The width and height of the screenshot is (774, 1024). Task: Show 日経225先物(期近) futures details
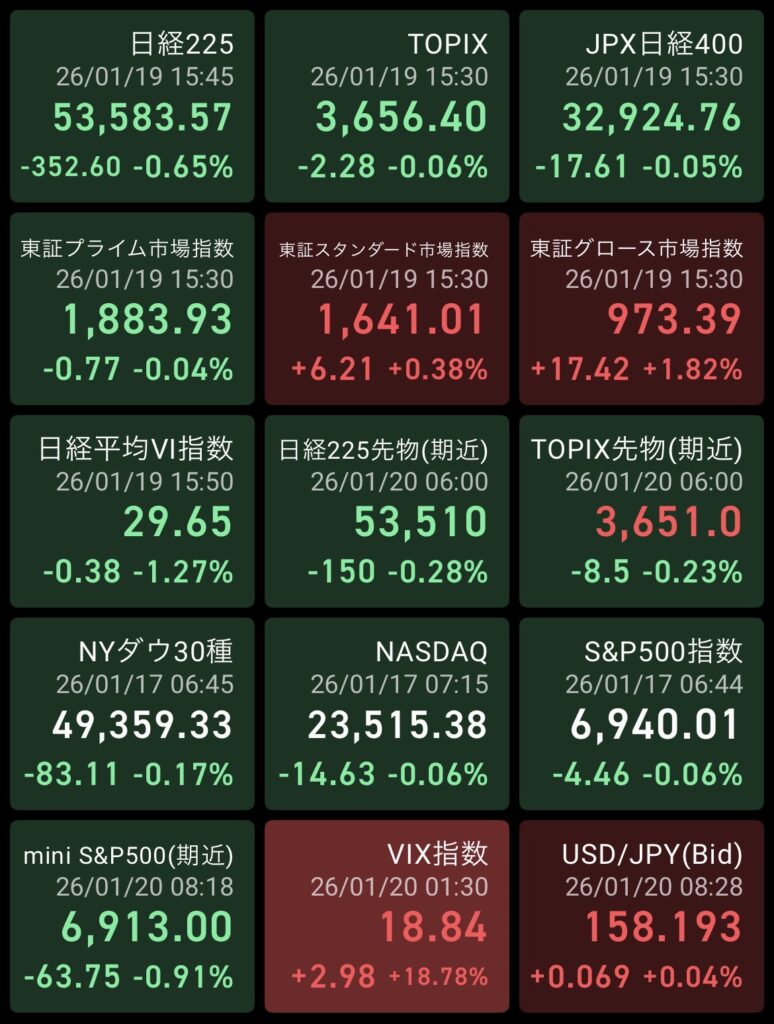point(386,511)
